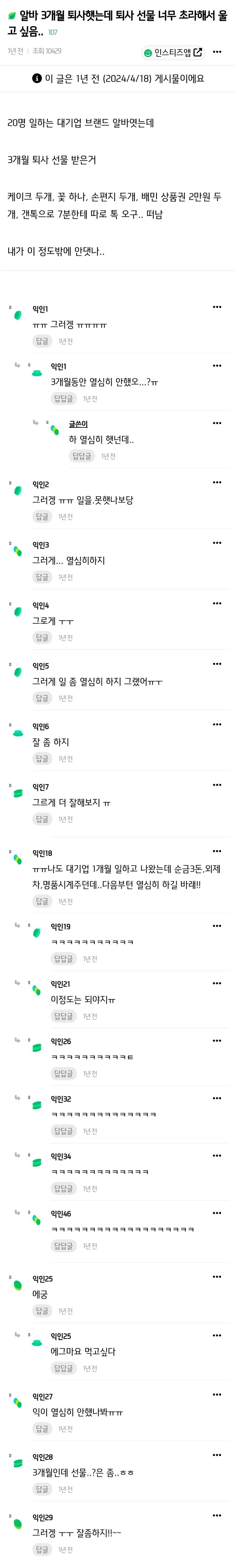Screen dimensions: 237x1568
Task: Tap 답글 under 익인25's 에궁 comment
Action: point(42,1311)
